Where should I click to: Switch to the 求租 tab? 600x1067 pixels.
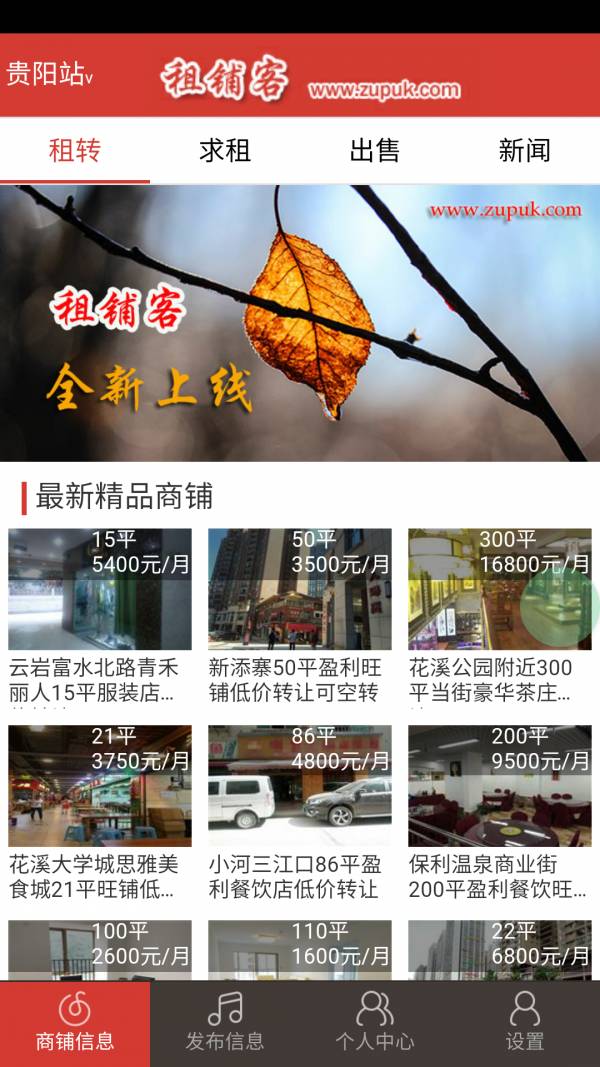pos(225,151)
